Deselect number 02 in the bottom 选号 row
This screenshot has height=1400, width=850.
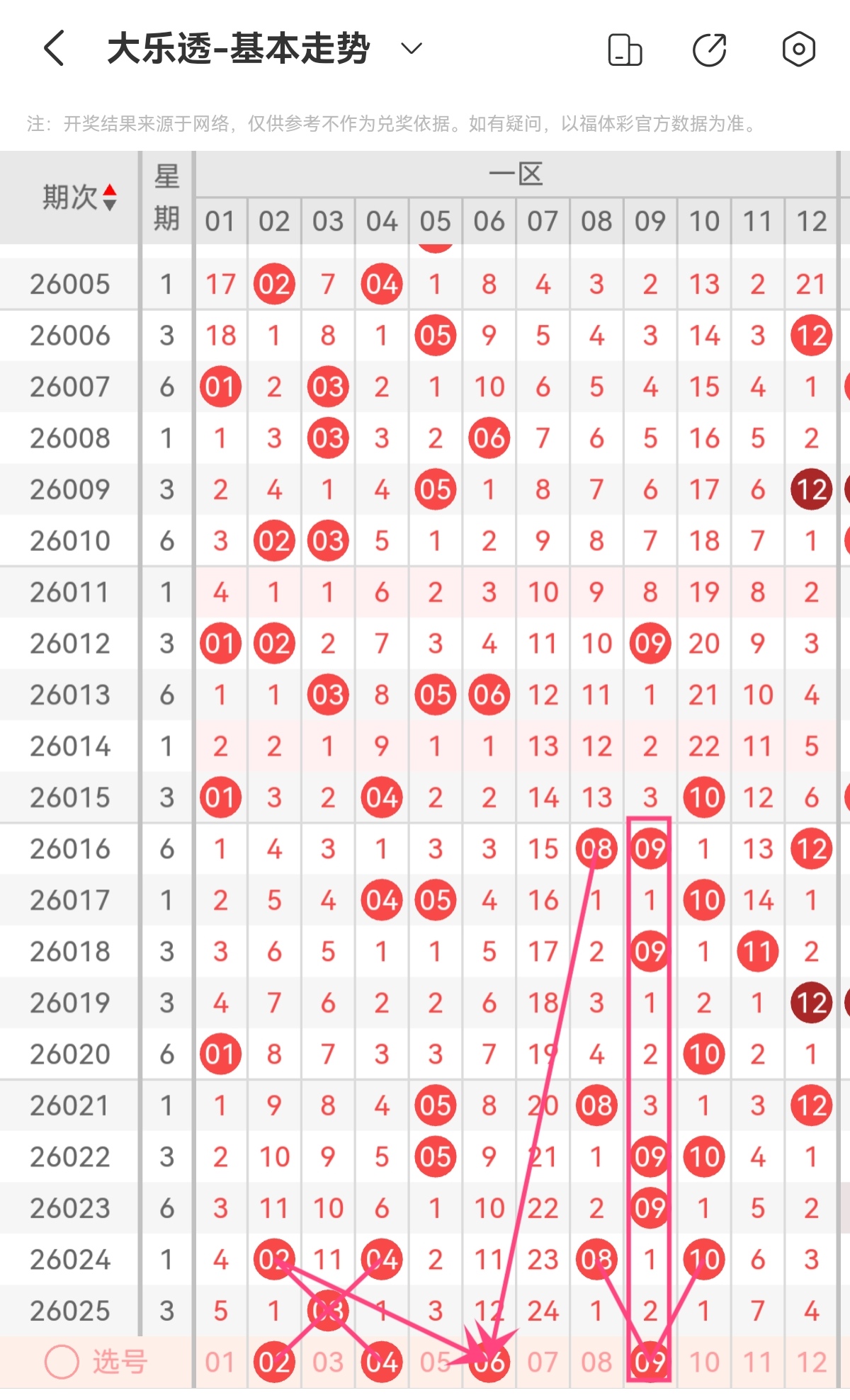coord(274,1361)
